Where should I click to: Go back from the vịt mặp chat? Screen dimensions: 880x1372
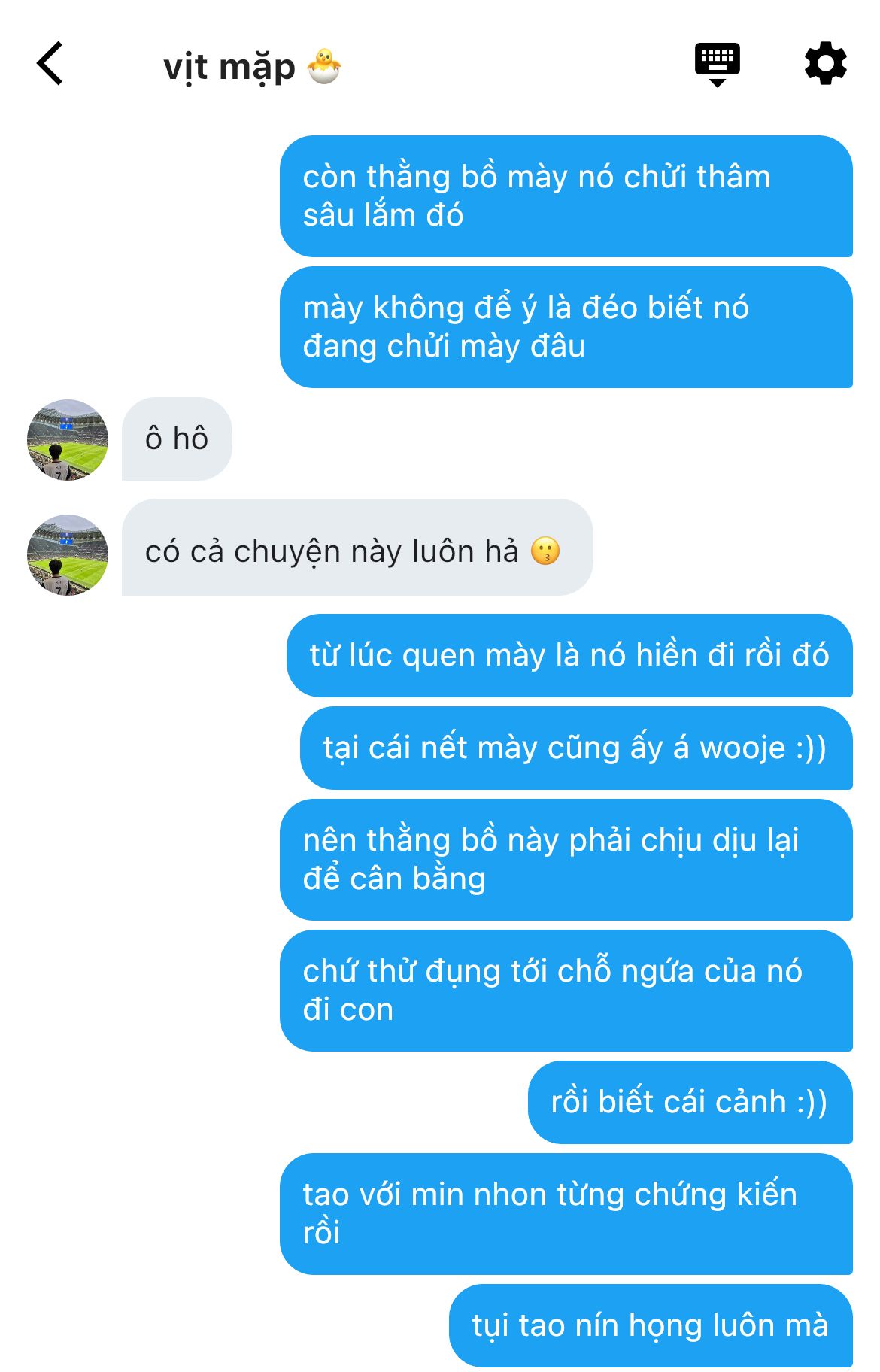(x=50, y=64)
